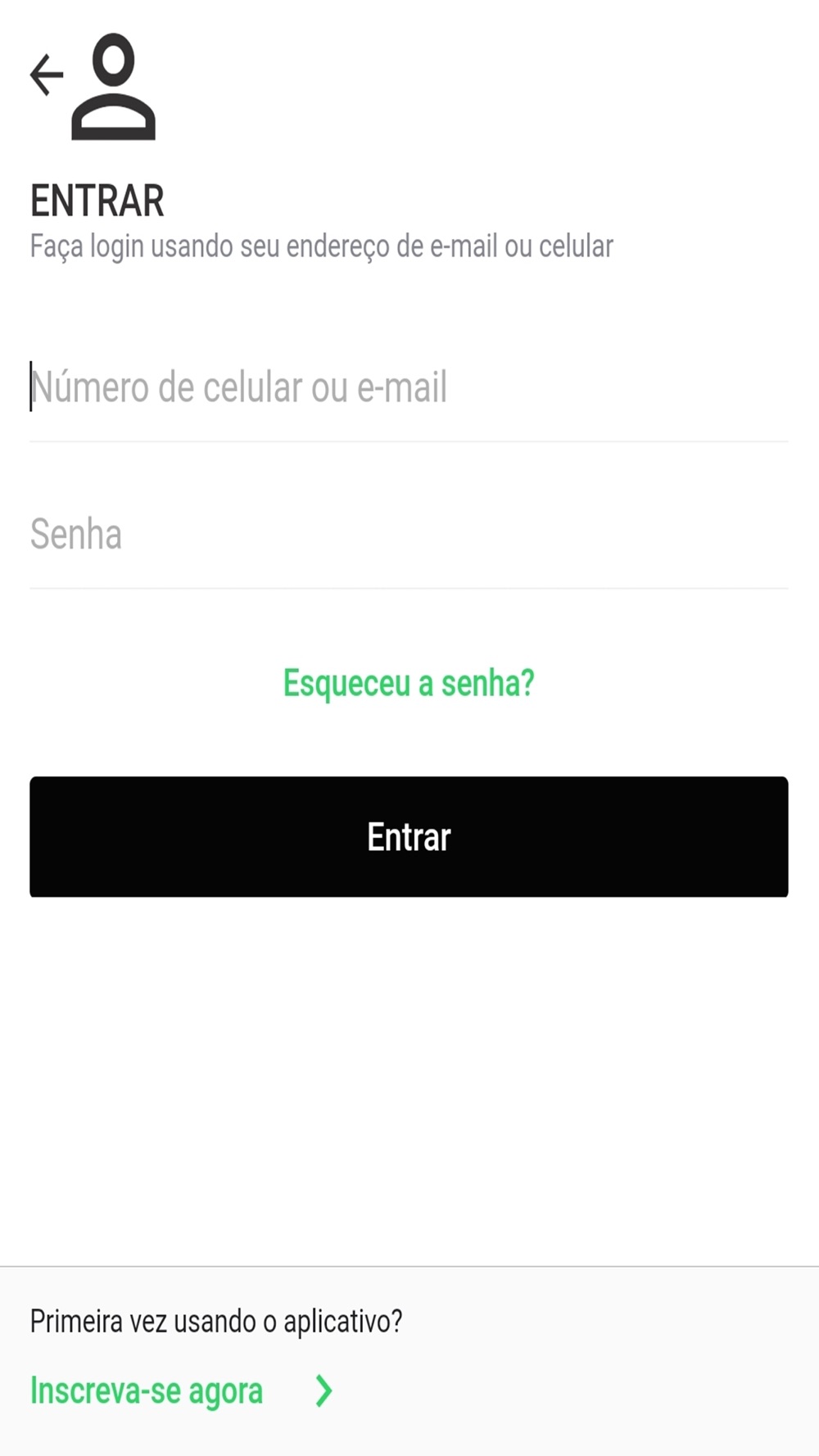This screenshot has height=1456, width=819.
Task: Go back using the arrow icon
Action: pos(47,75)
